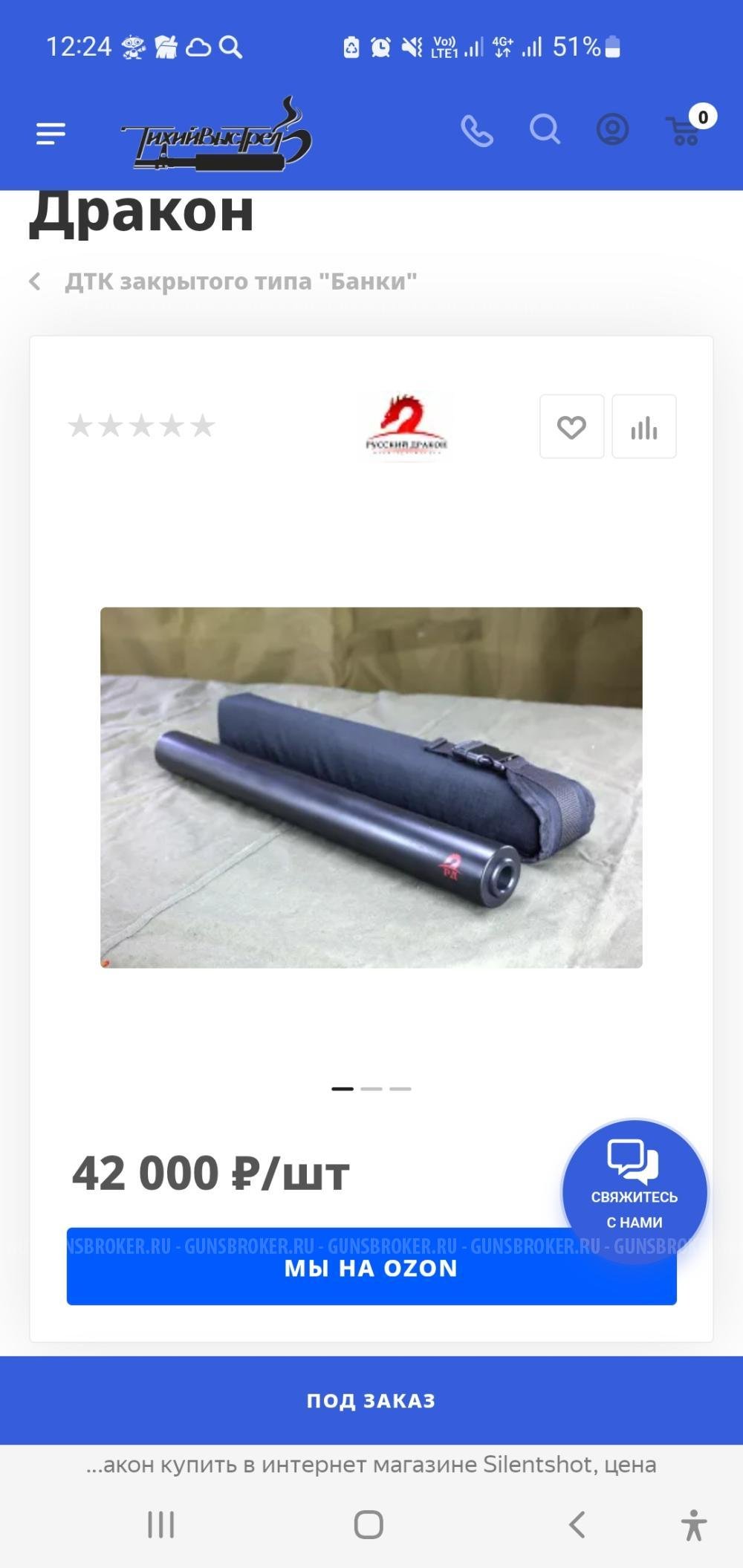Screen dimensions: 743x1568
Task: Tap the ПОД ЗАКАЗ button
Action: pos(371,1401)
